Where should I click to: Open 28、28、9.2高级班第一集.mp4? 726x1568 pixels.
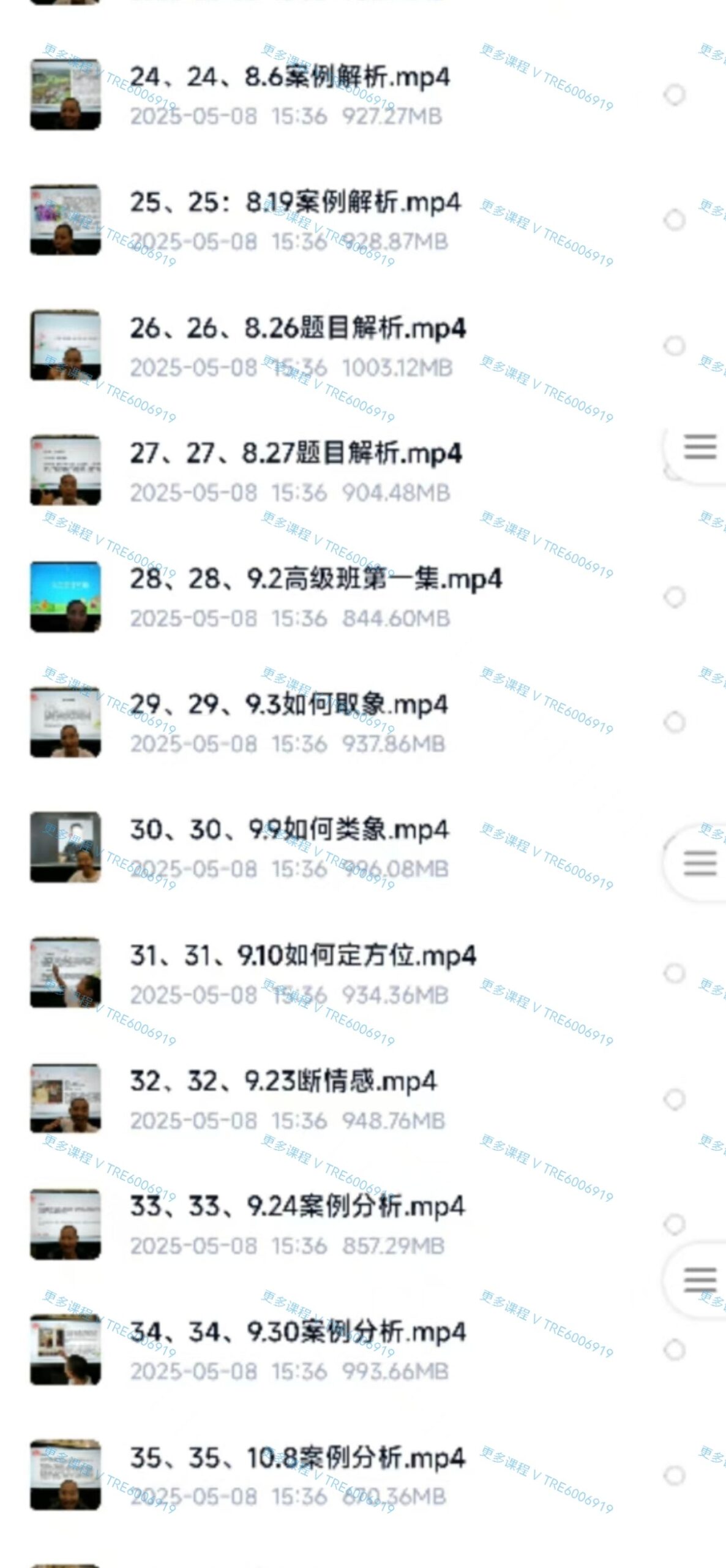point(315,579)
